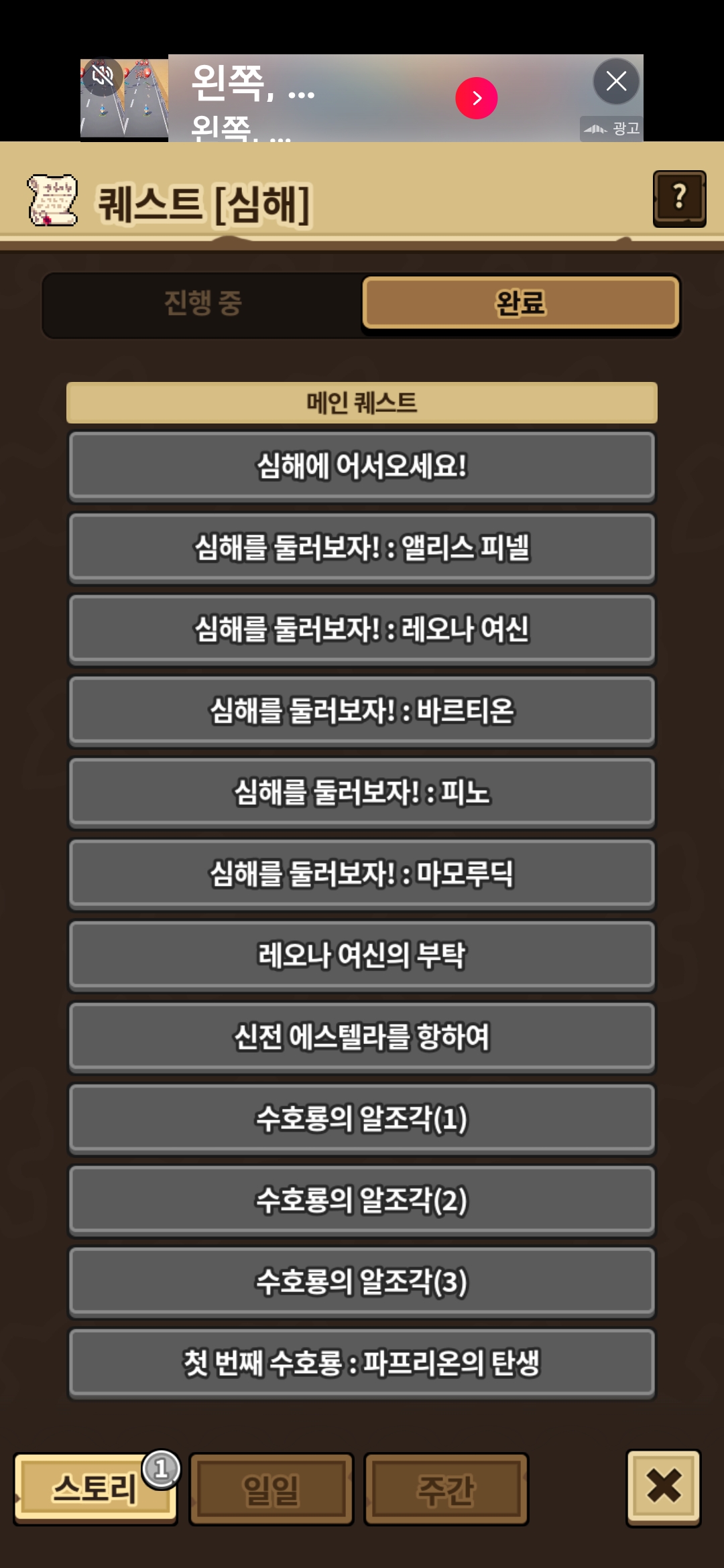Switch to the 진행 중 tab

point(202,304)
